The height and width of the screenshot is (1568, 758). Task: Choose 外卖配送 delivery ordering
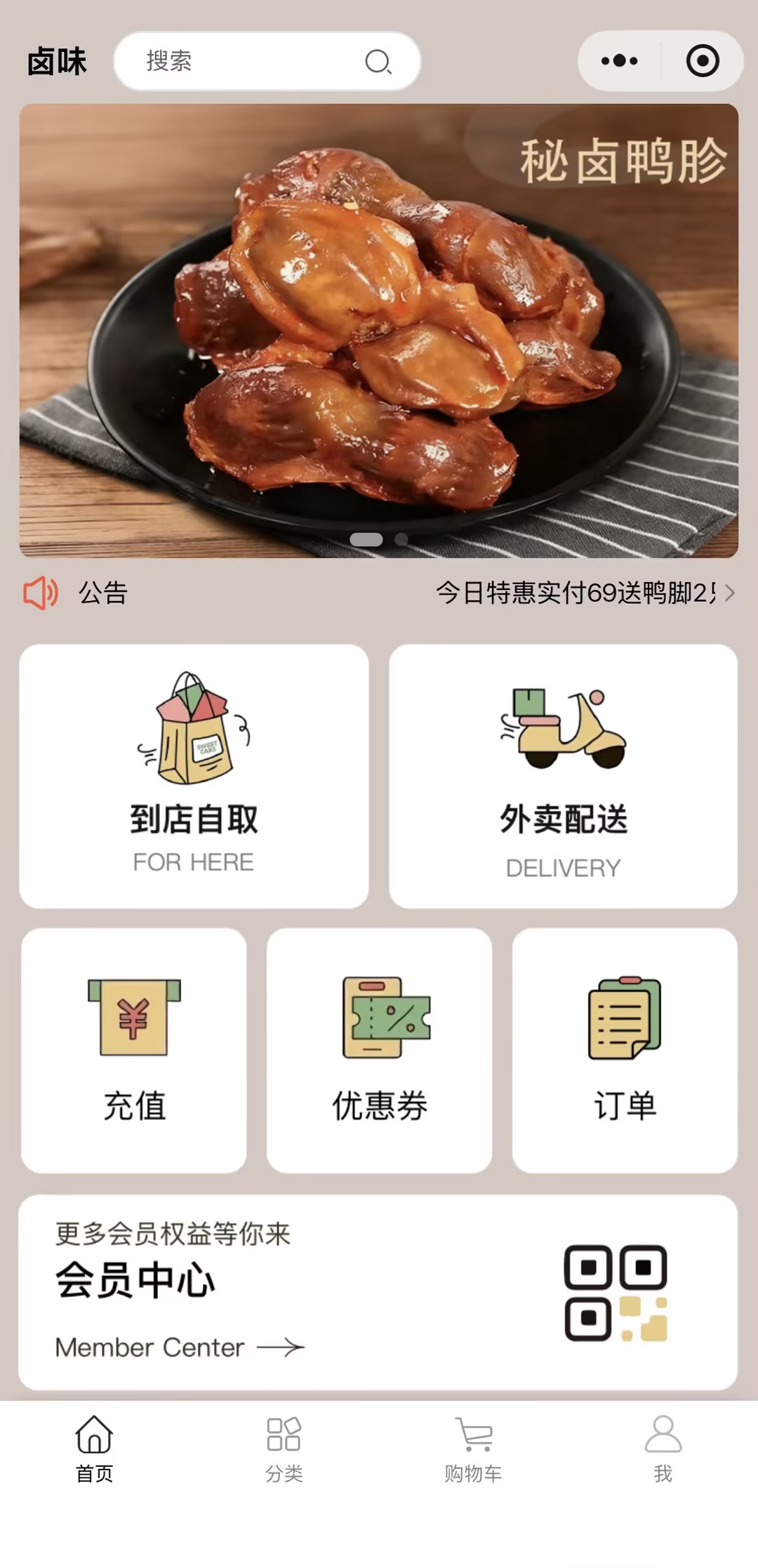click(563, 776)
